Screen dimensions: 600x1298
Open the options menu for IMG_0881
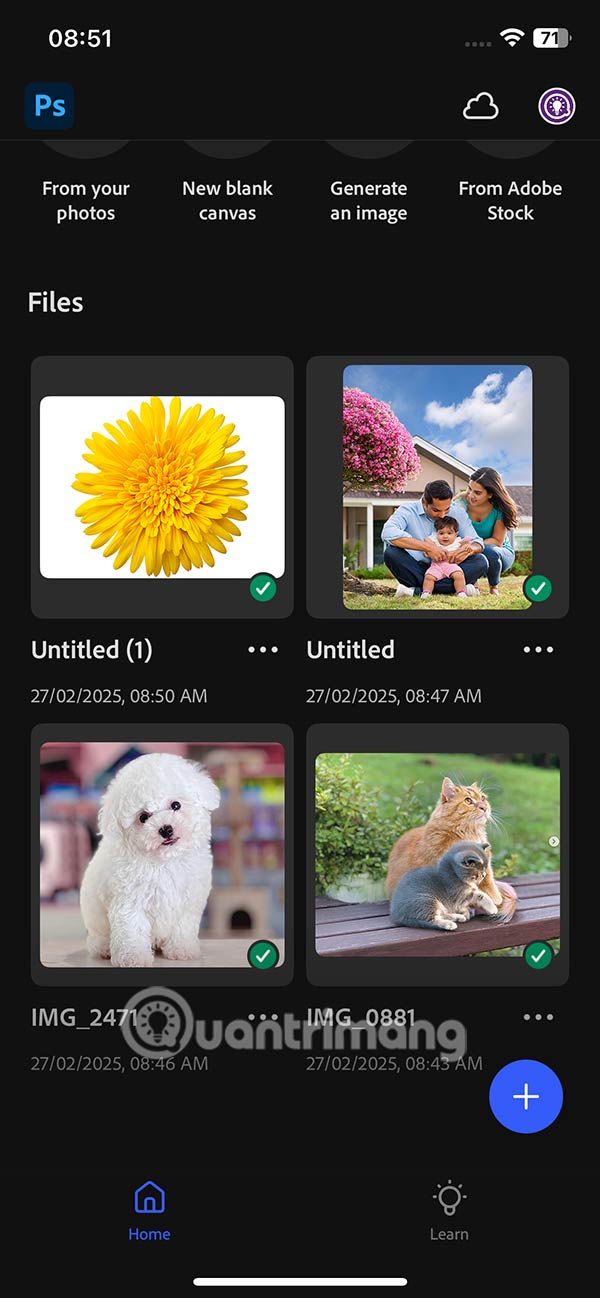coord(538,1017)
